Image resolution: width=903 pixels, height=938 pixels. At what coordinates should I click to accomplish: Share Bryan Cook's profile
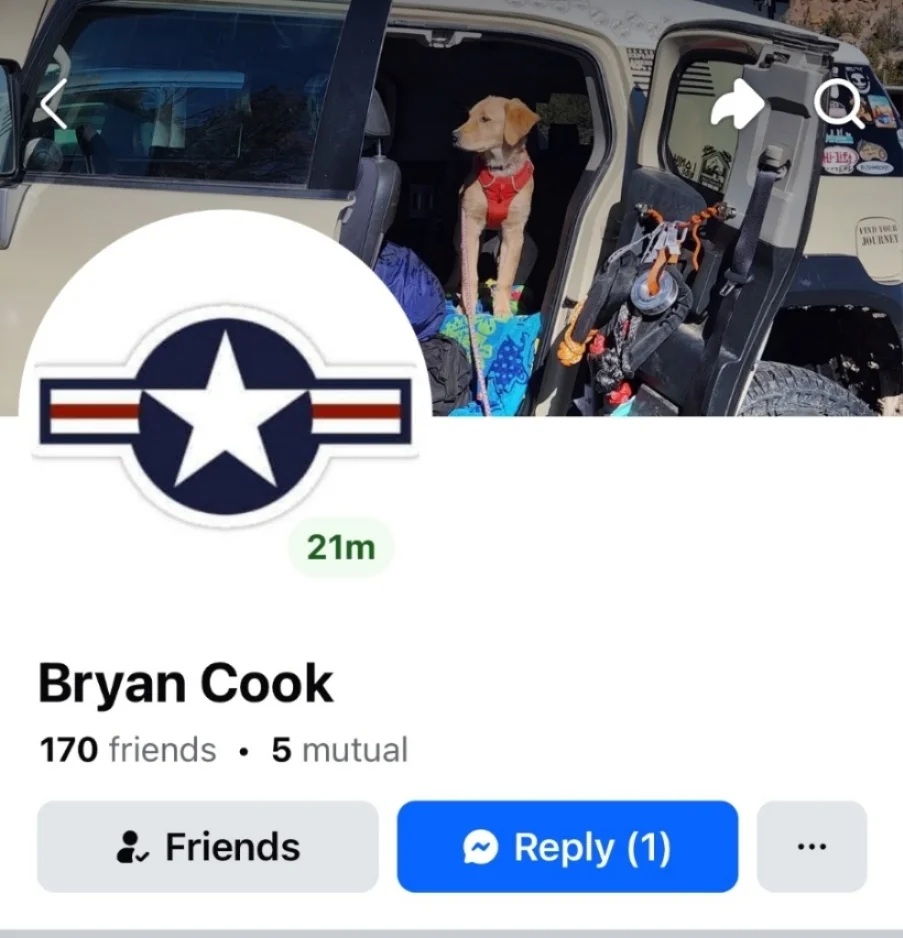(736, 104)
